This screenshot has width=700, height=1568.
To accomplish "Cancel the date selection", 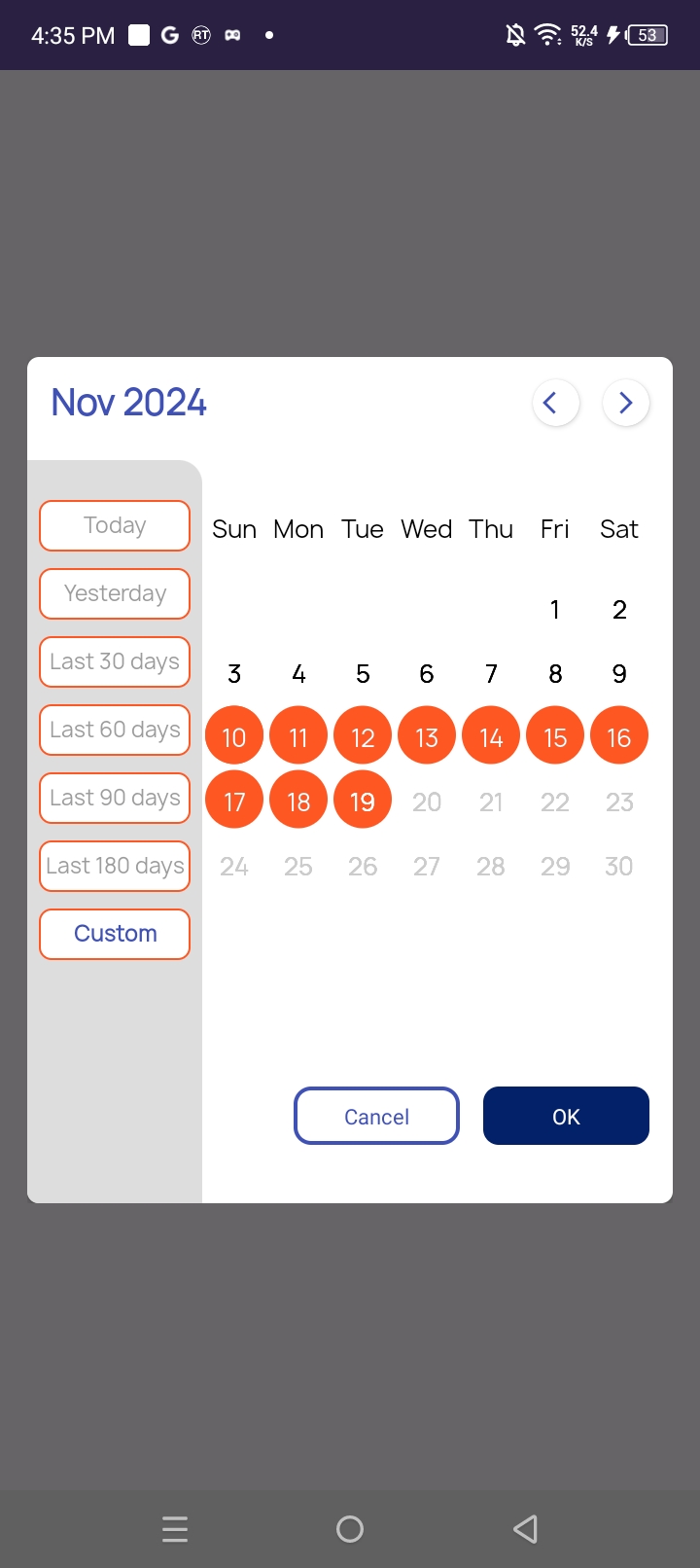I will click(x=376, y=1116).
